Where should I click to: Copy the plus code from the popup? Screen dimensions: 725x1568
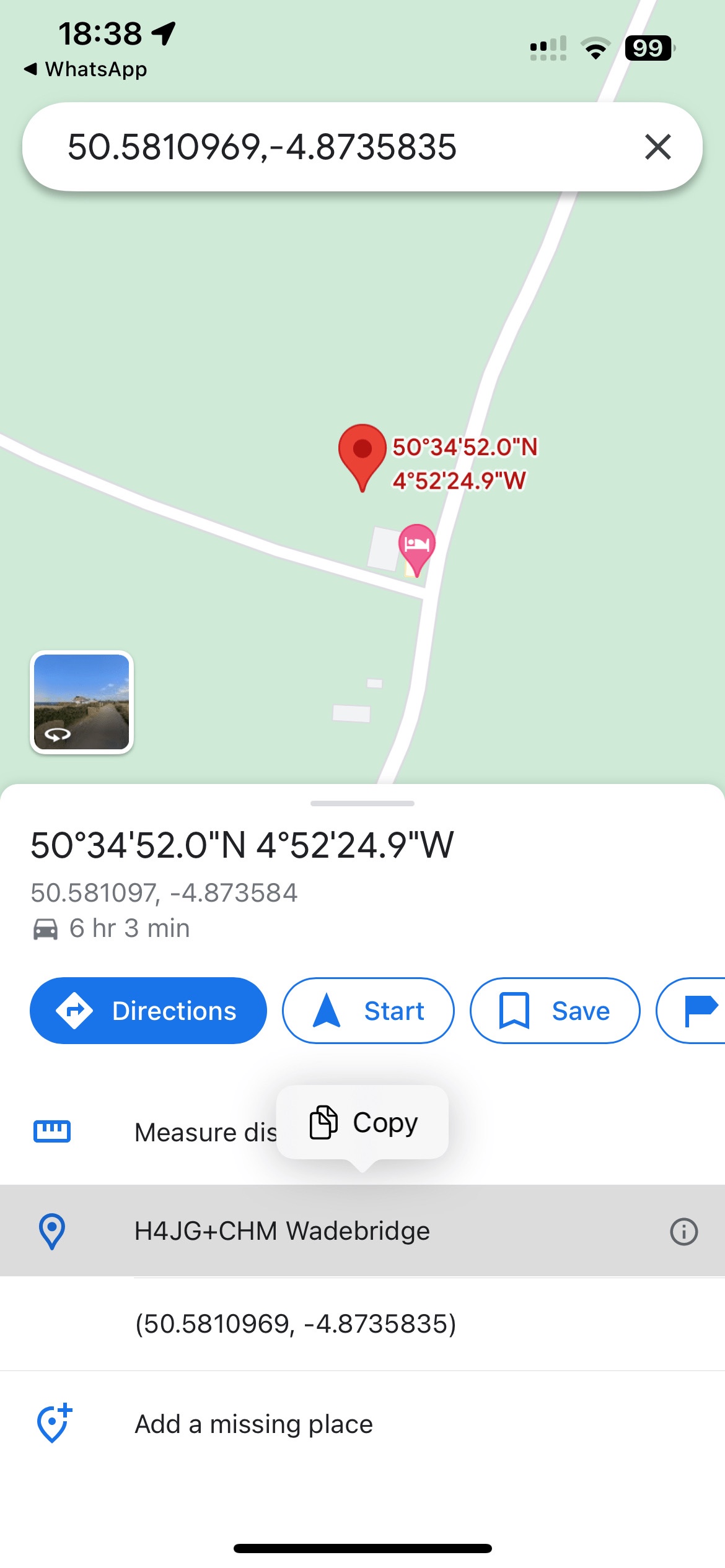pyautogui.click(x=362, y=1122)
